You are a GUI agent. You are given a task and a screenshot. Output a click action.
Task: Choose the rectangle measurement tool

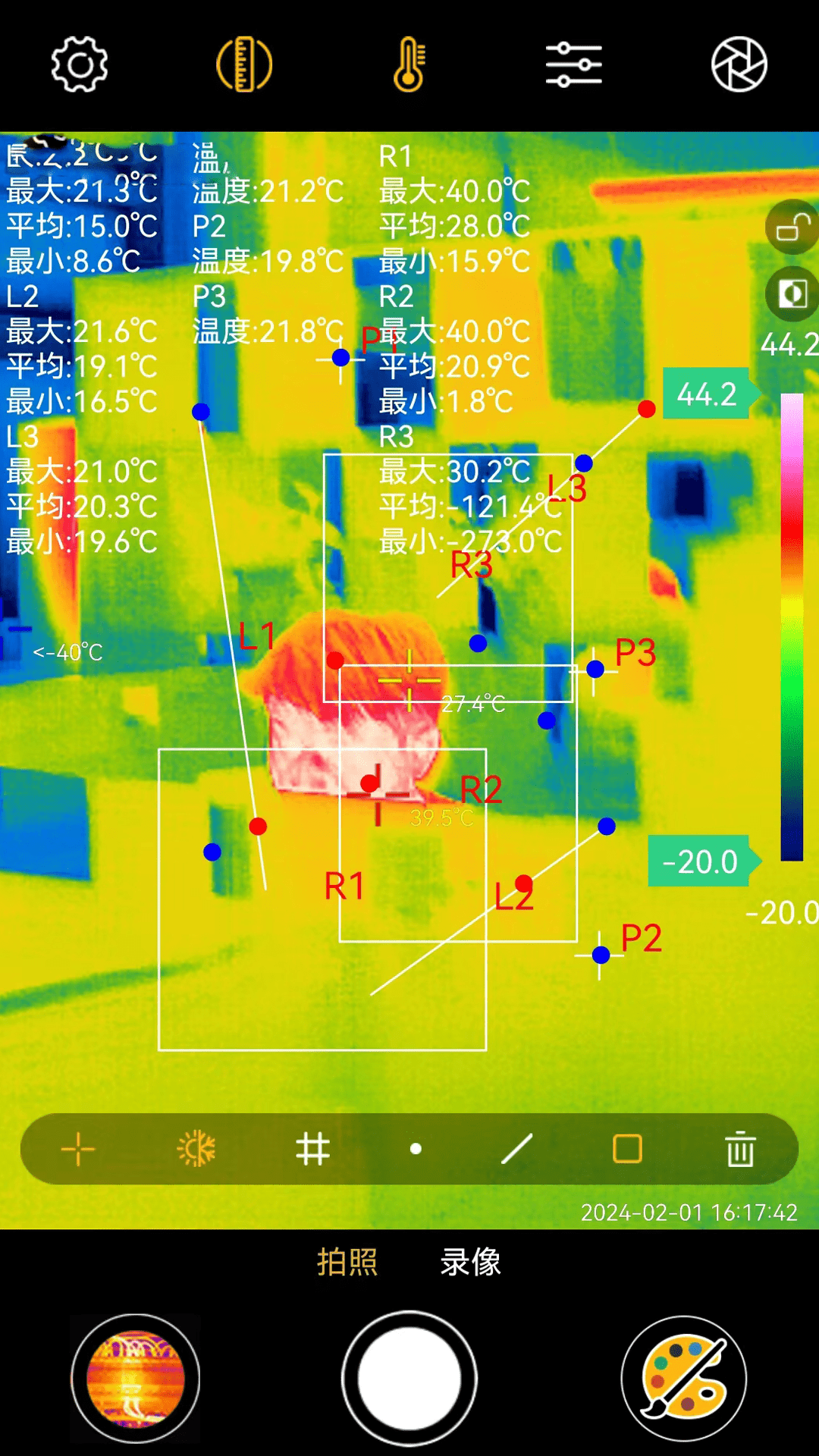pos(627,1150)
